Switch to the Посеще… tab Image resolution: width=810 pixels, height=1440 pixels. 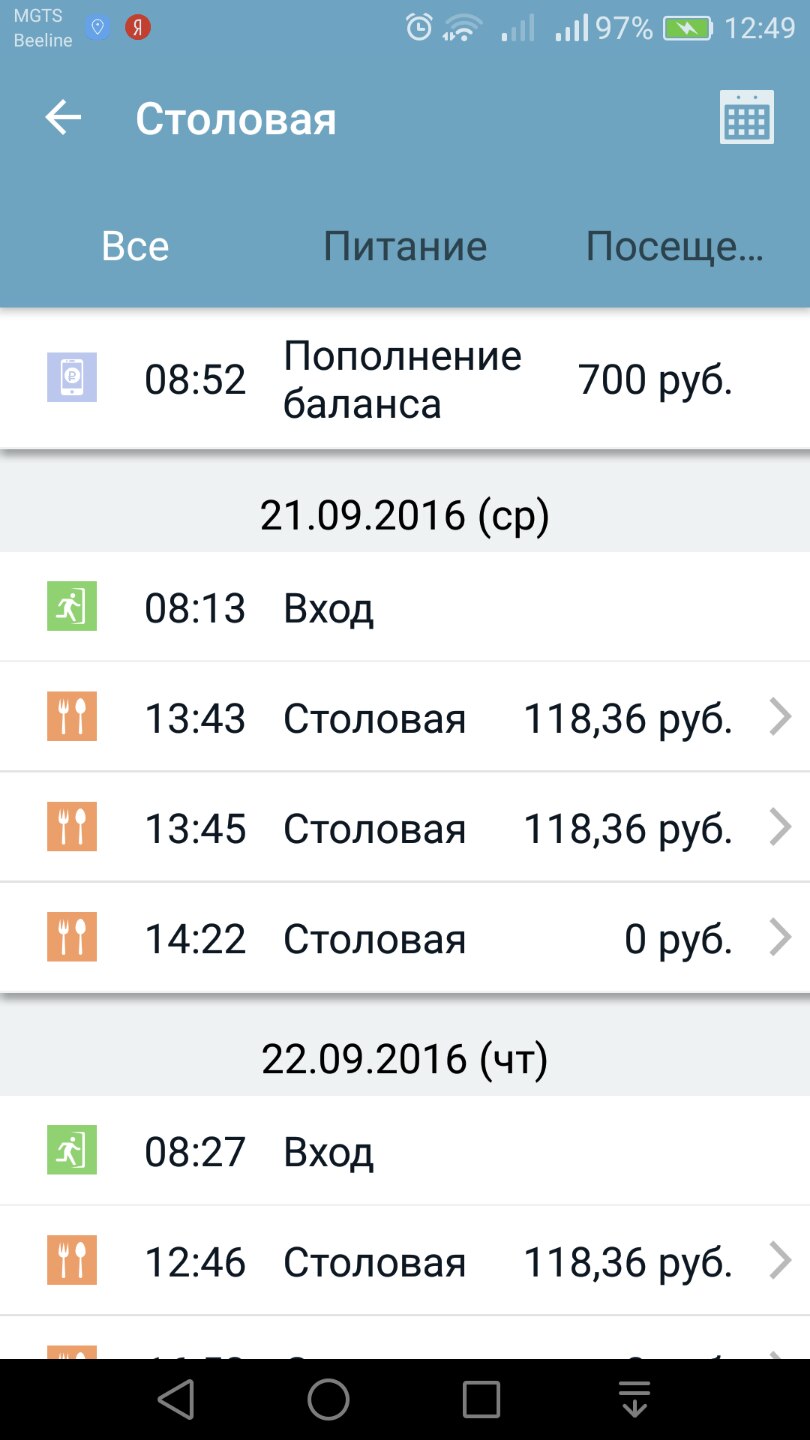pos(675,246)
